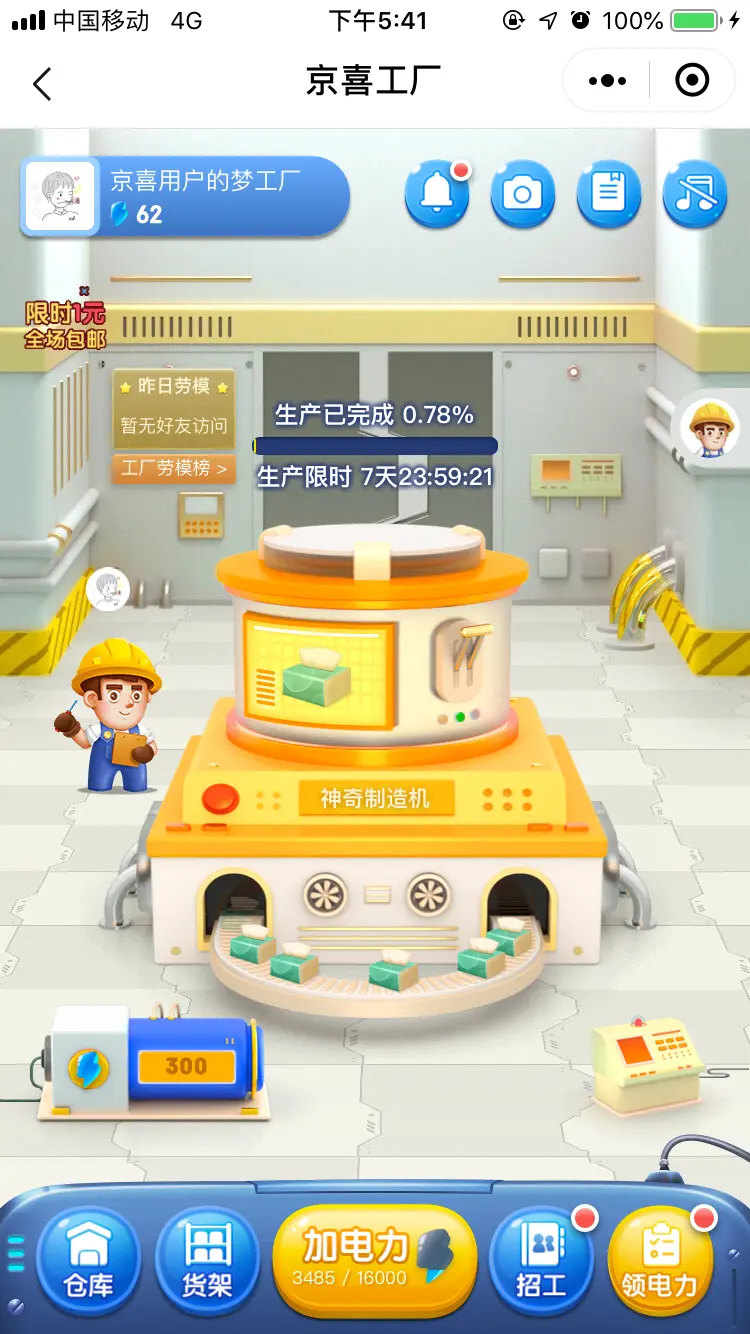Go back from 京喜工厂 page
Image resolution: width=750 pixels, height=1334 pixels.
click(42, 82)
